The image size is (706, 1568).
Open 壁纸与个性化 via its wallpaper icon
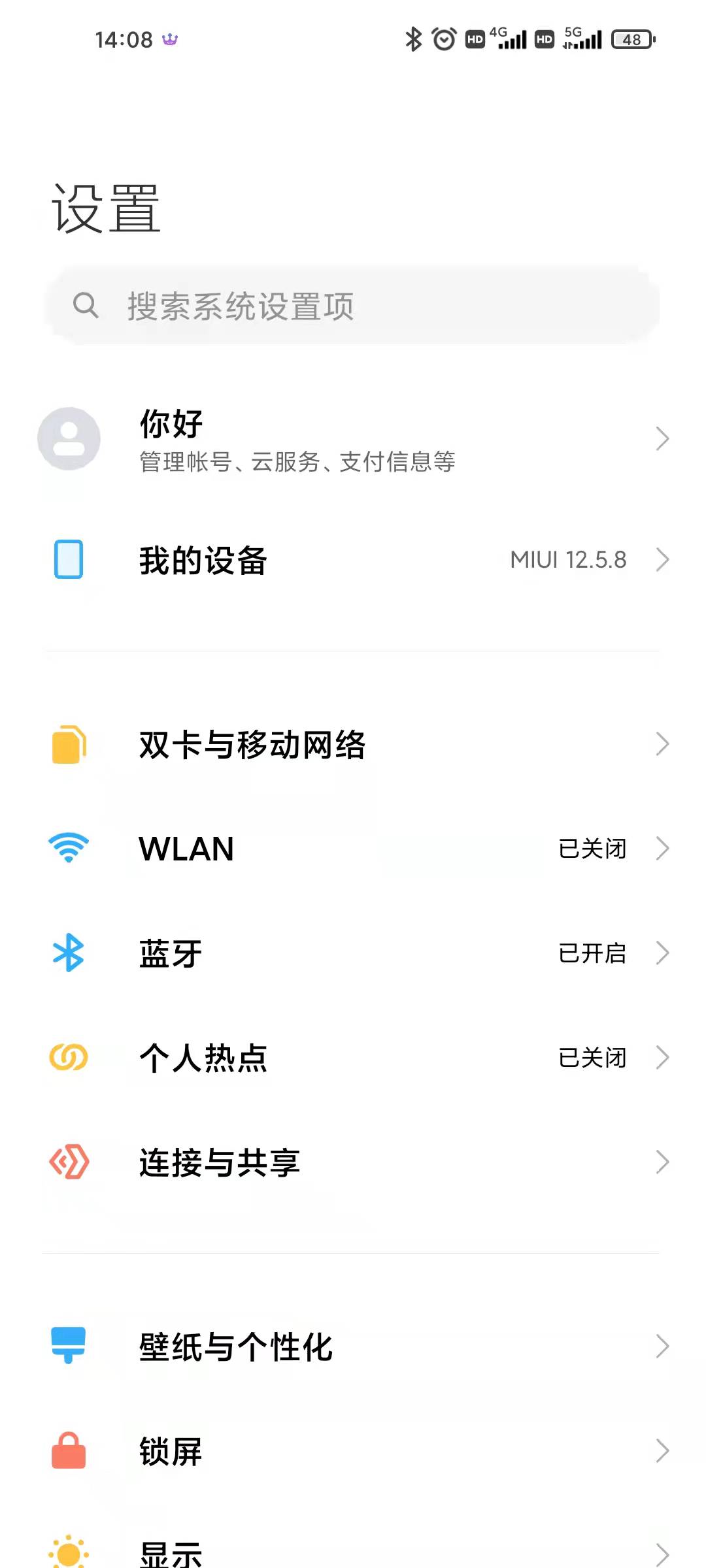[69, 1346]
